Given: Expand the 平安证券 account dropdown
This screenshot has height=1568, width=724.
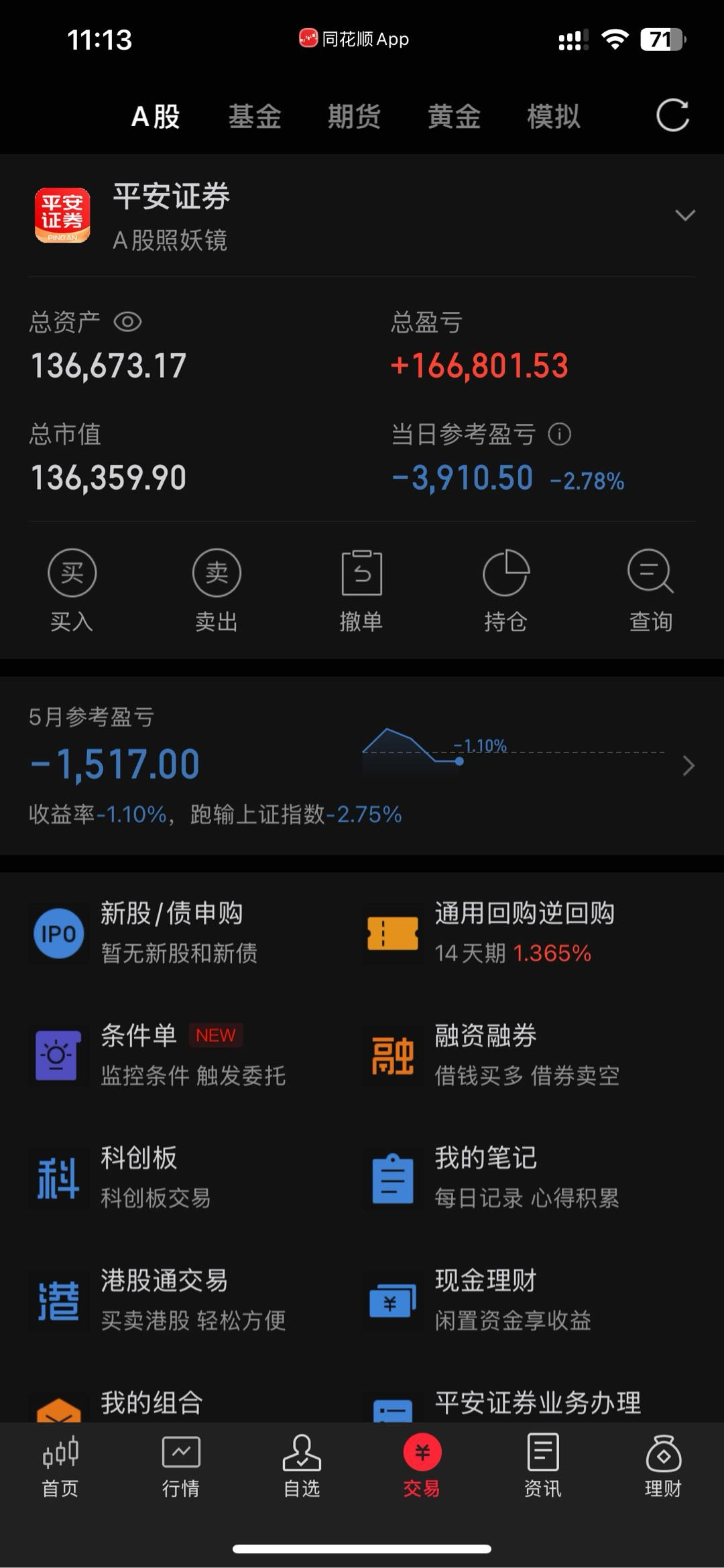Looking at the screenshot, I should click(685, 215).
